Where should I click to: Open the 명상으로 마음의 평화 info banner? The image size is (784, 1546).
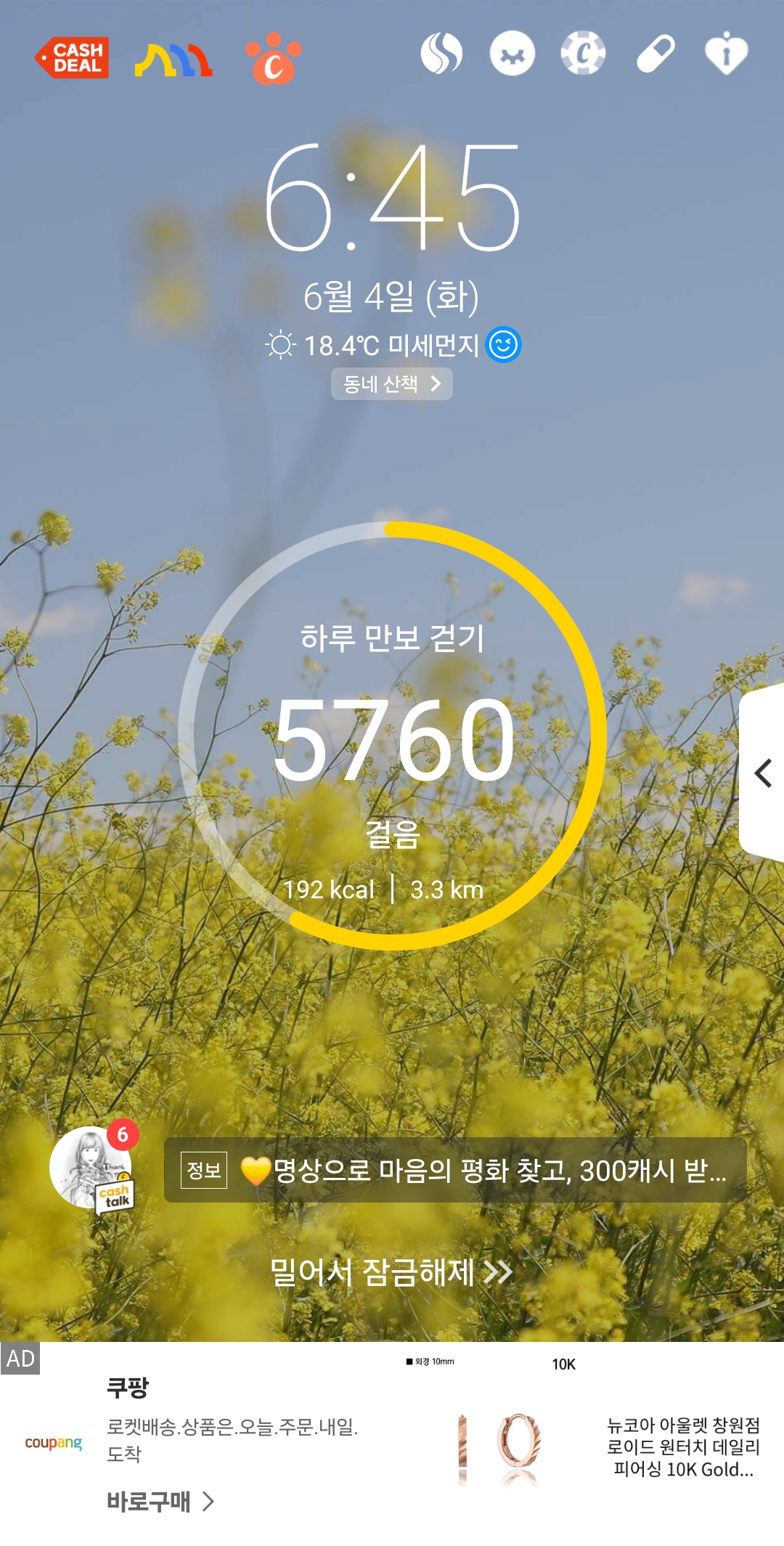coord(455,1170)
